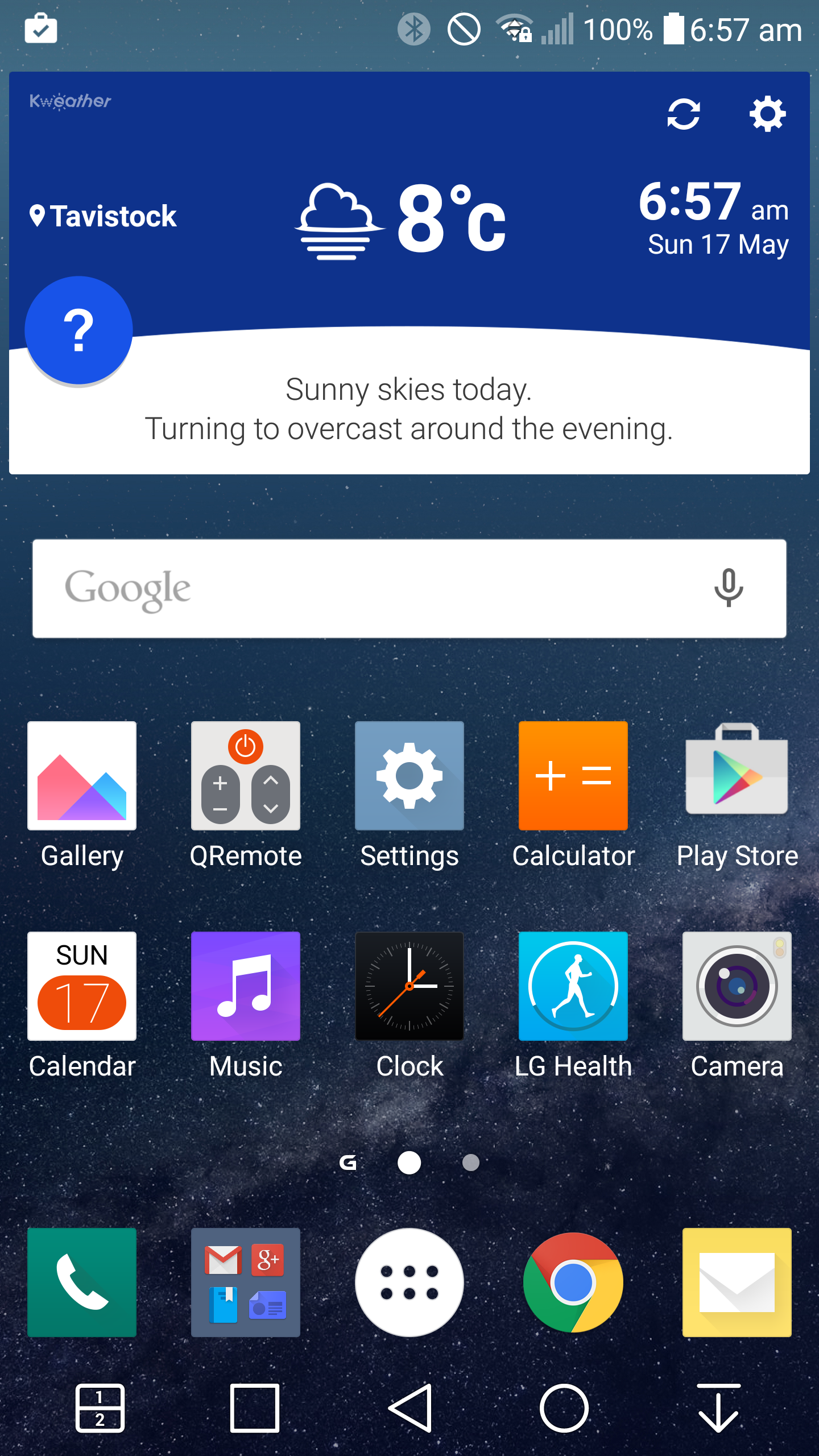The image size is (819, 1456).
Task: Launch LG Health
Action: 573,987
